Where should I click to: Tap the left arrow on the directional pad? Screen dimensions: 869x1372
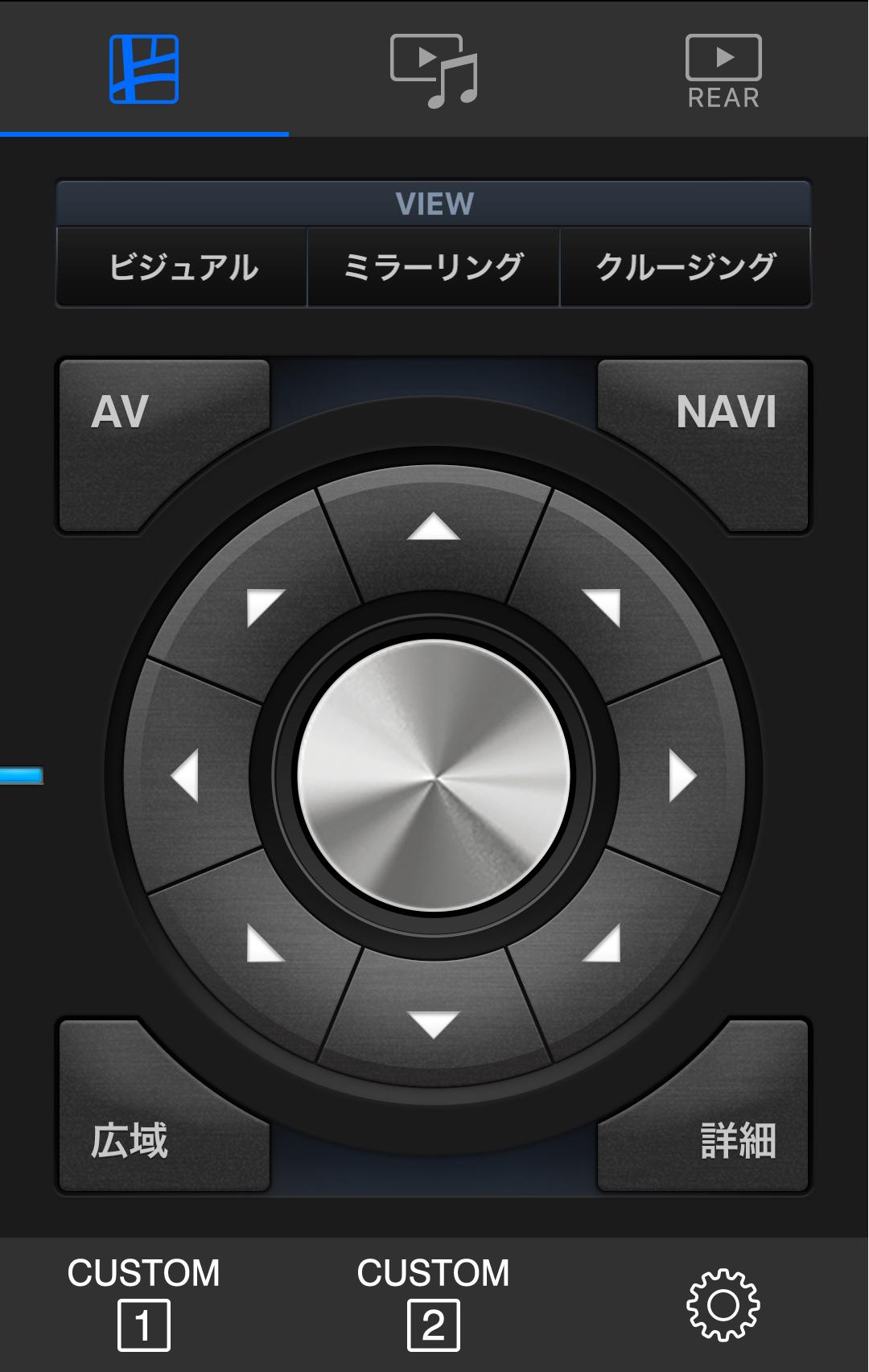[x=186, y=777]
